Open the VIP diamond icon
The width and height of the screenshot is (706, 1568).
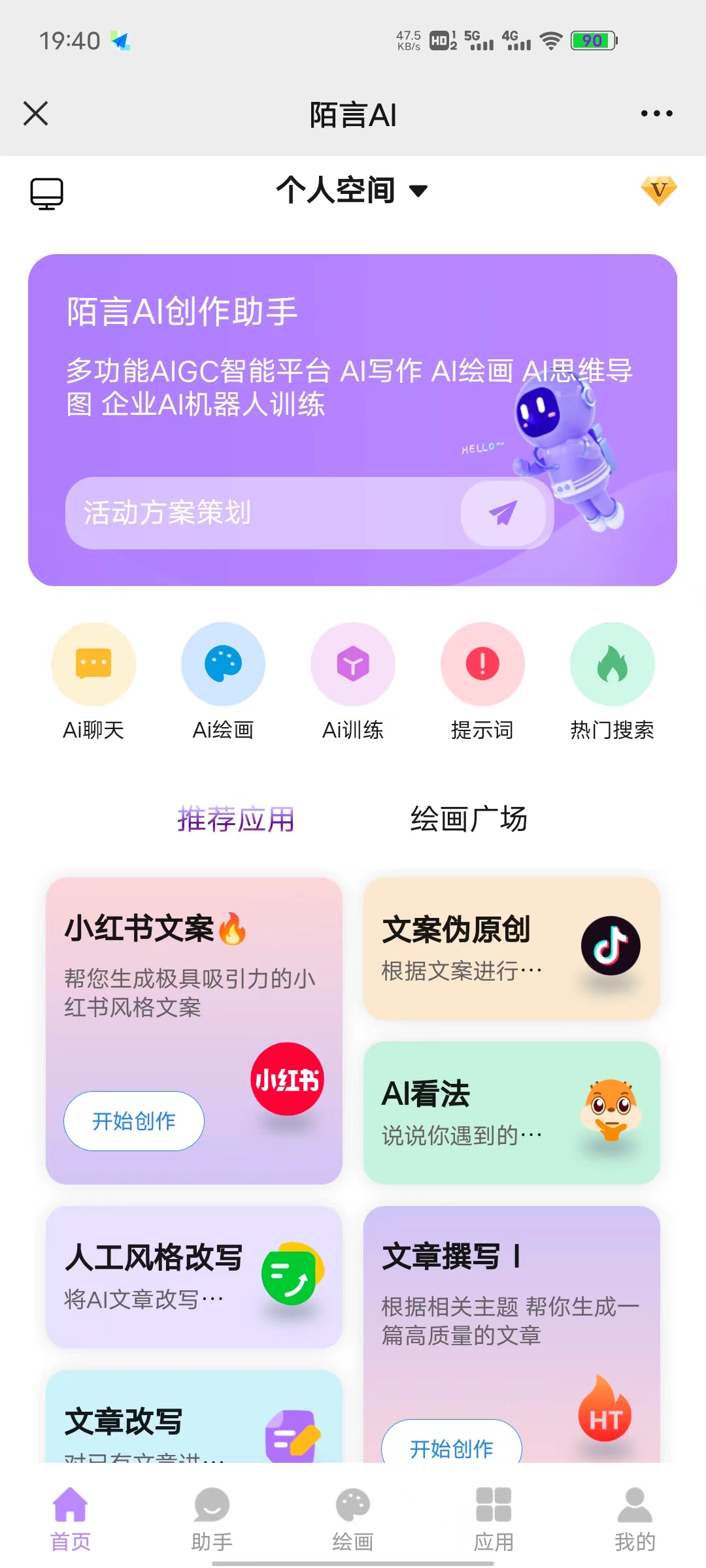659,191
